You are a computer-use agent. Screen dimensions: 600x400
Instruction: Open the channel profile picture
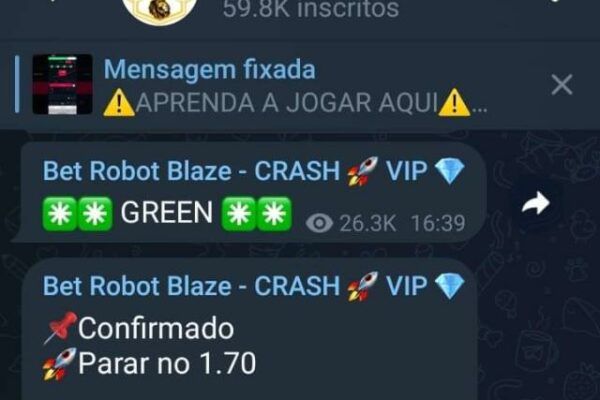[158, 9]
